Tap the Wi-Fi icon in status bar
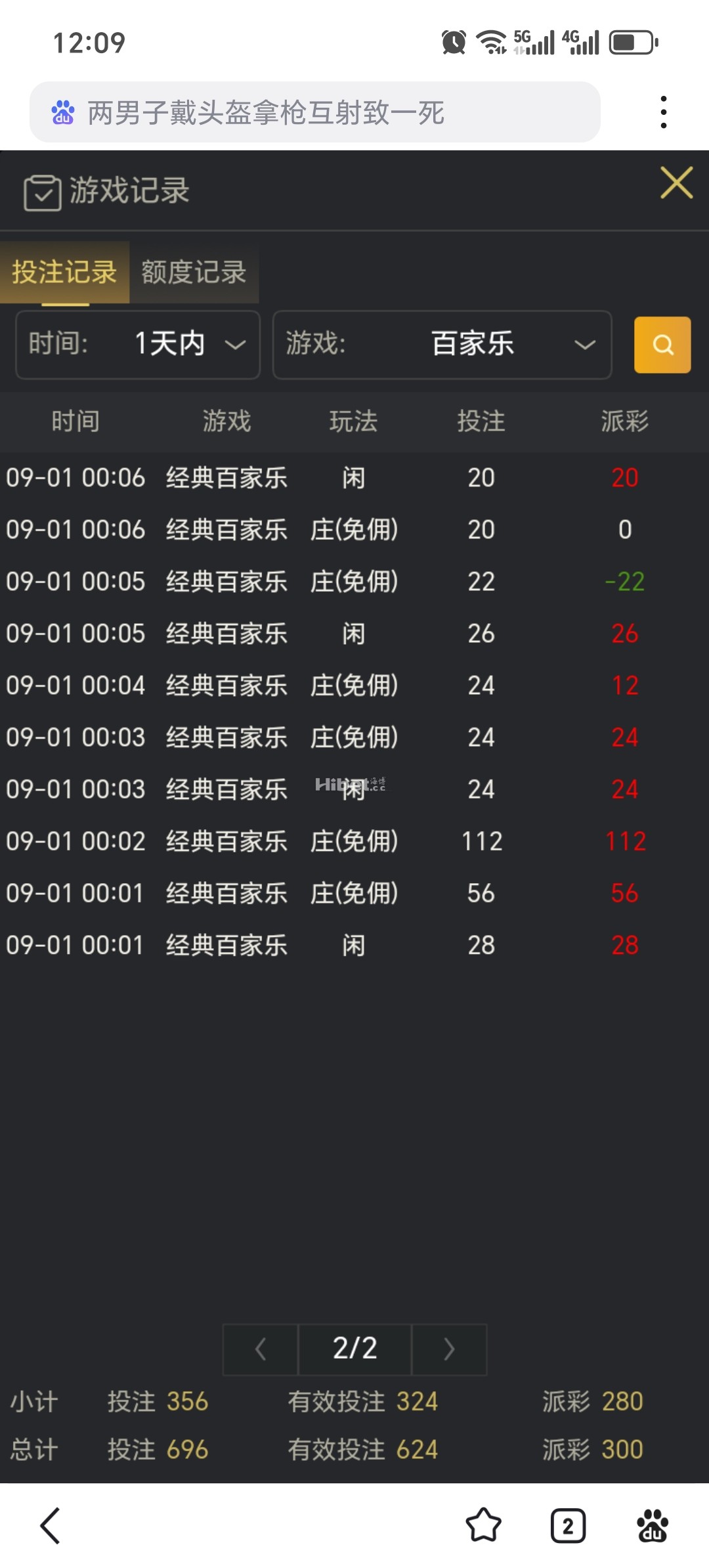This screenshot has height=1568, width=709. pyautogui.click(x=490, y=41)
